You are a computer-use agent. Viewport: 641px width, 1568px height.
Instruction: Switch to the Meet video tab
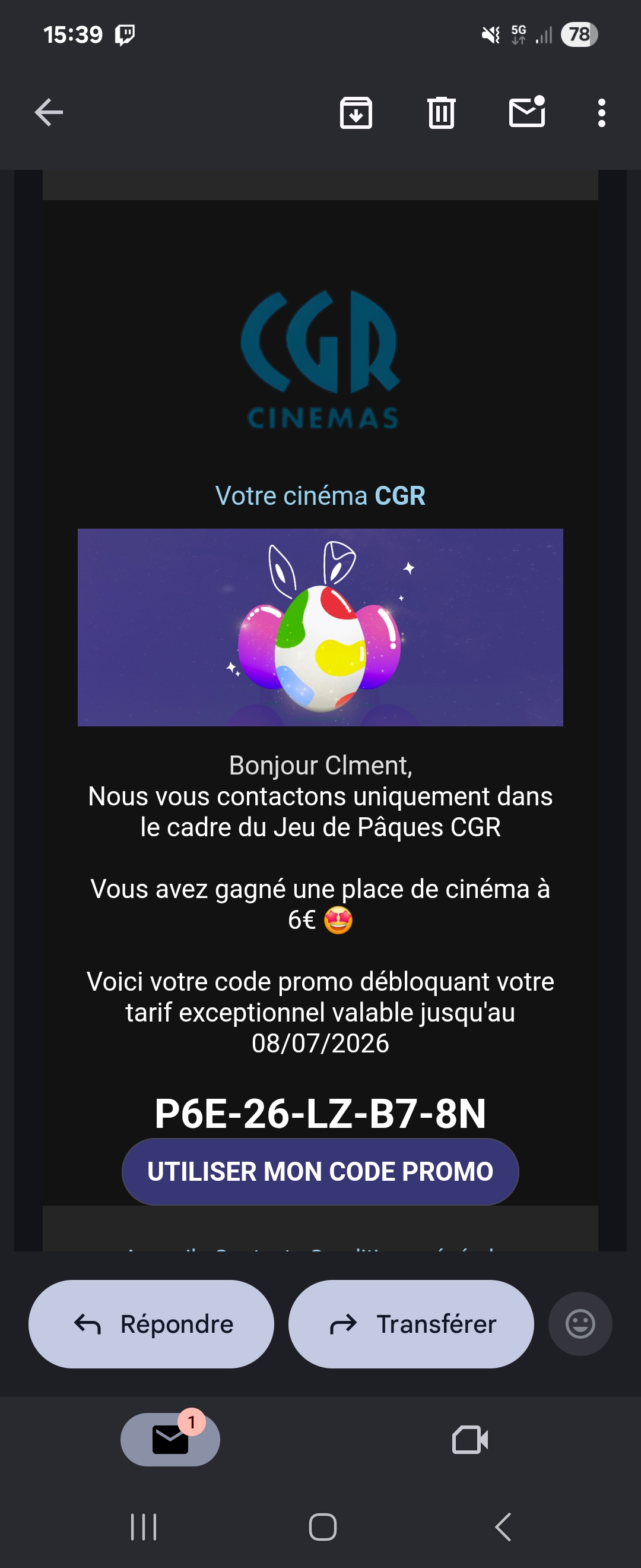(470, 1440)
